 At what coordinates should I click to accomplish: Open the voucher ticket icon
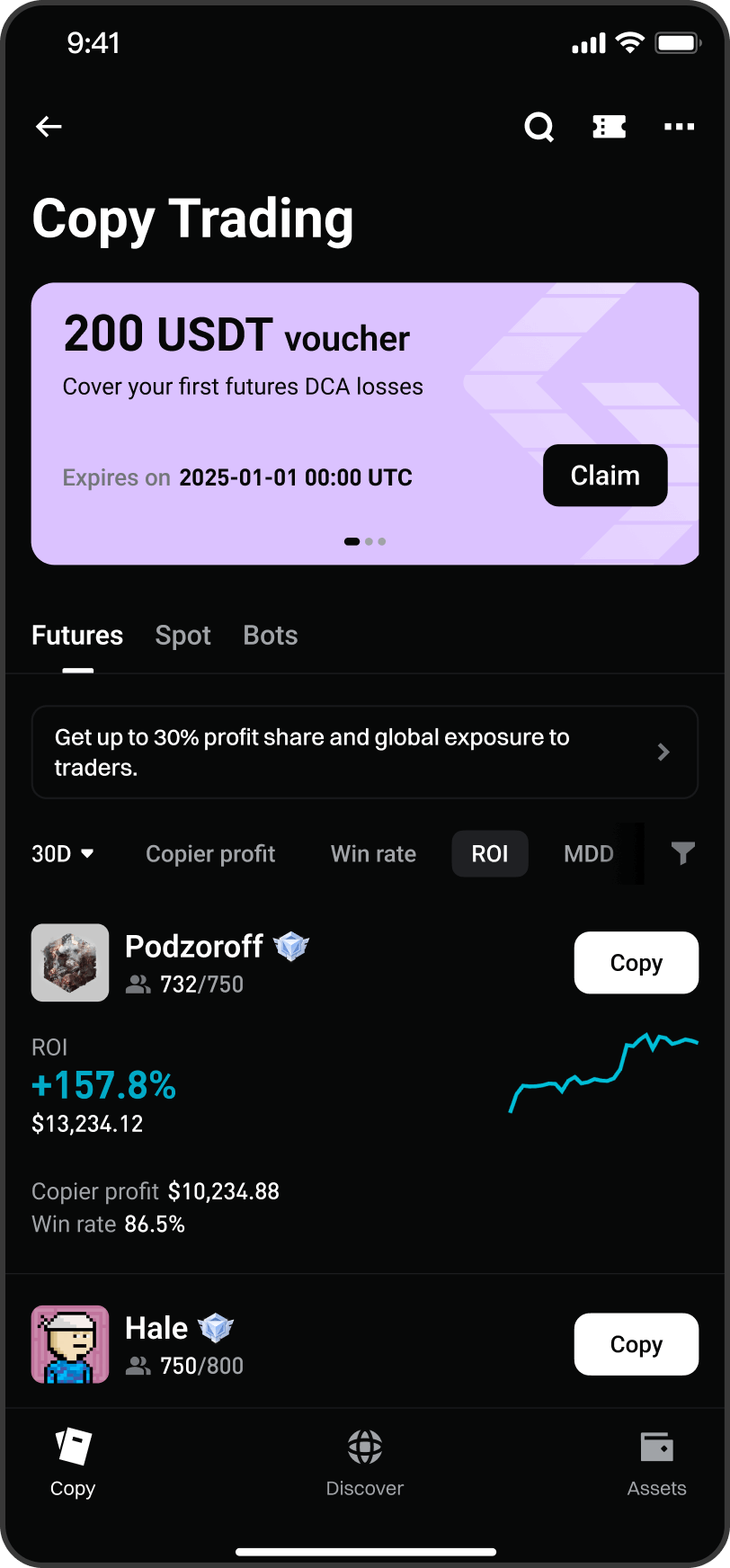point(609,127)
